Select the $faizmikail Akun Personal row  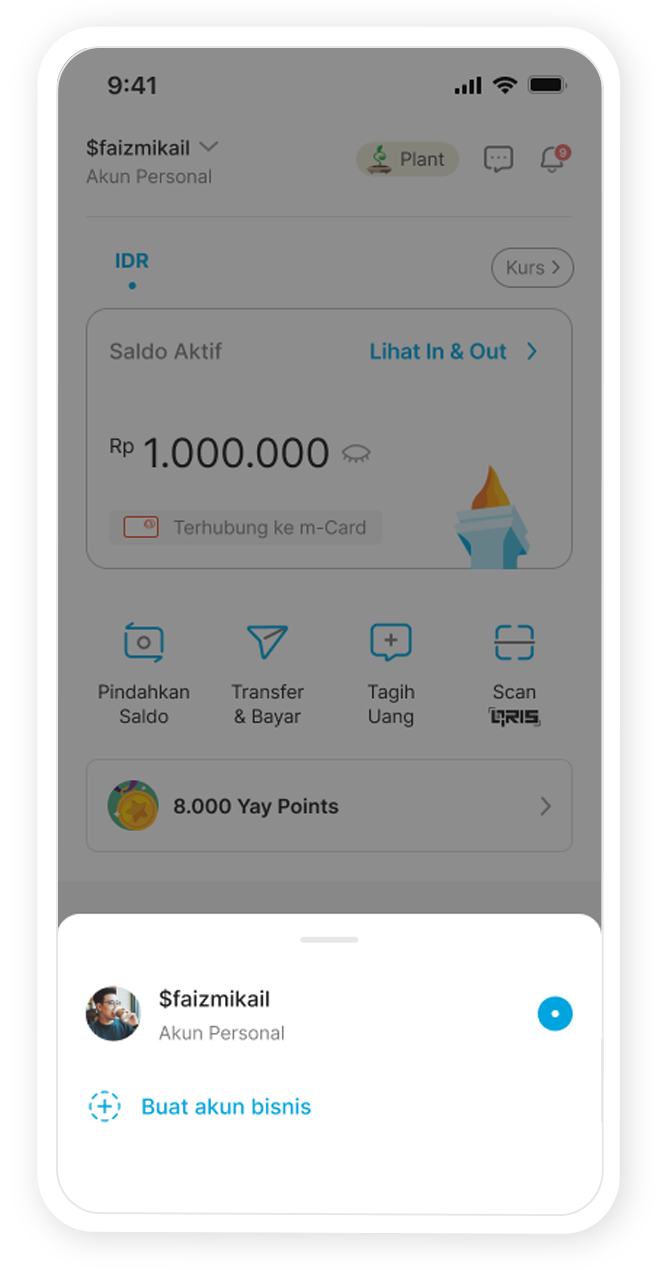pos(300,1014)
